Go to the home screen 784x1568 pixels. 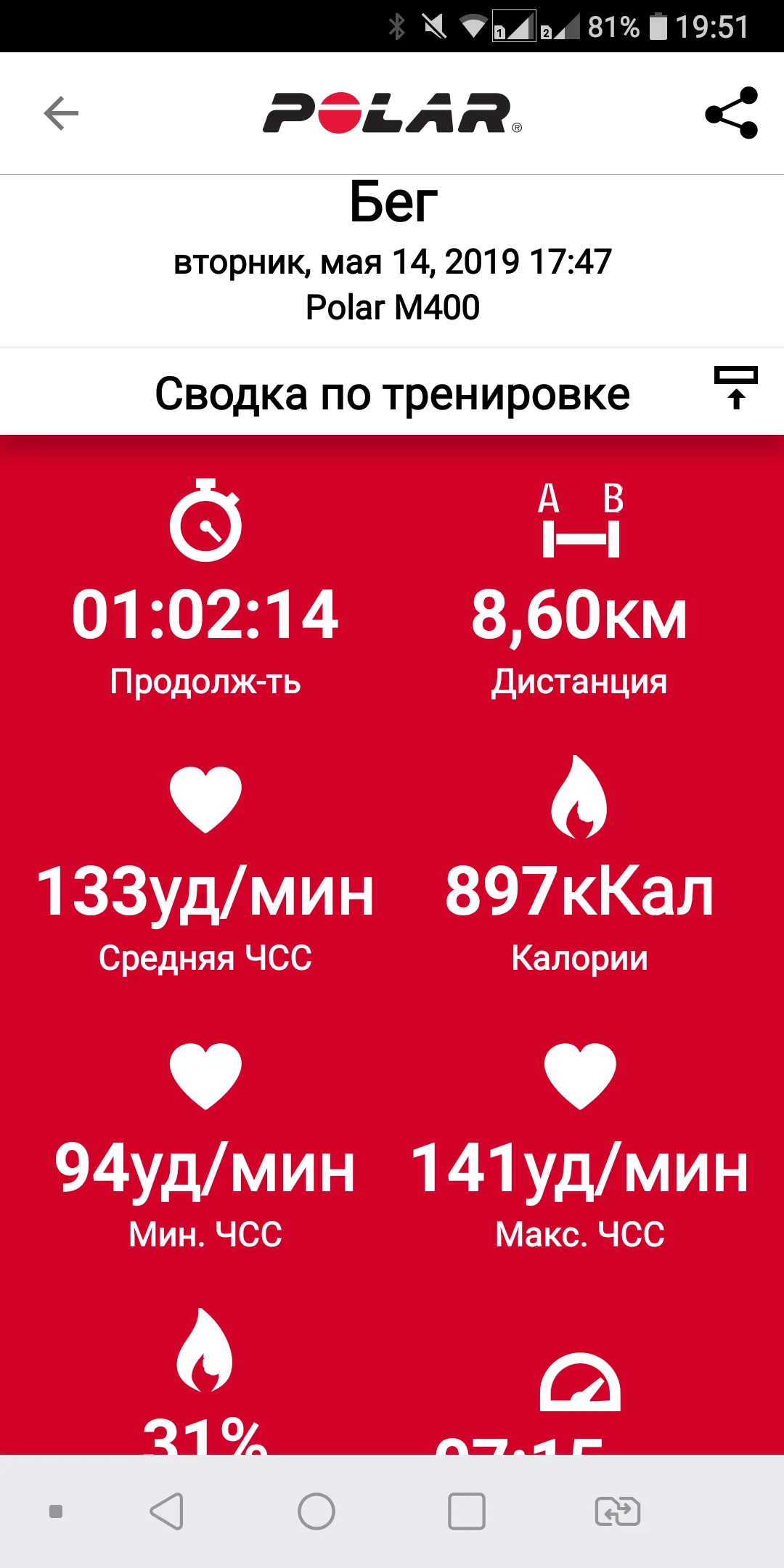[317, 1512]
